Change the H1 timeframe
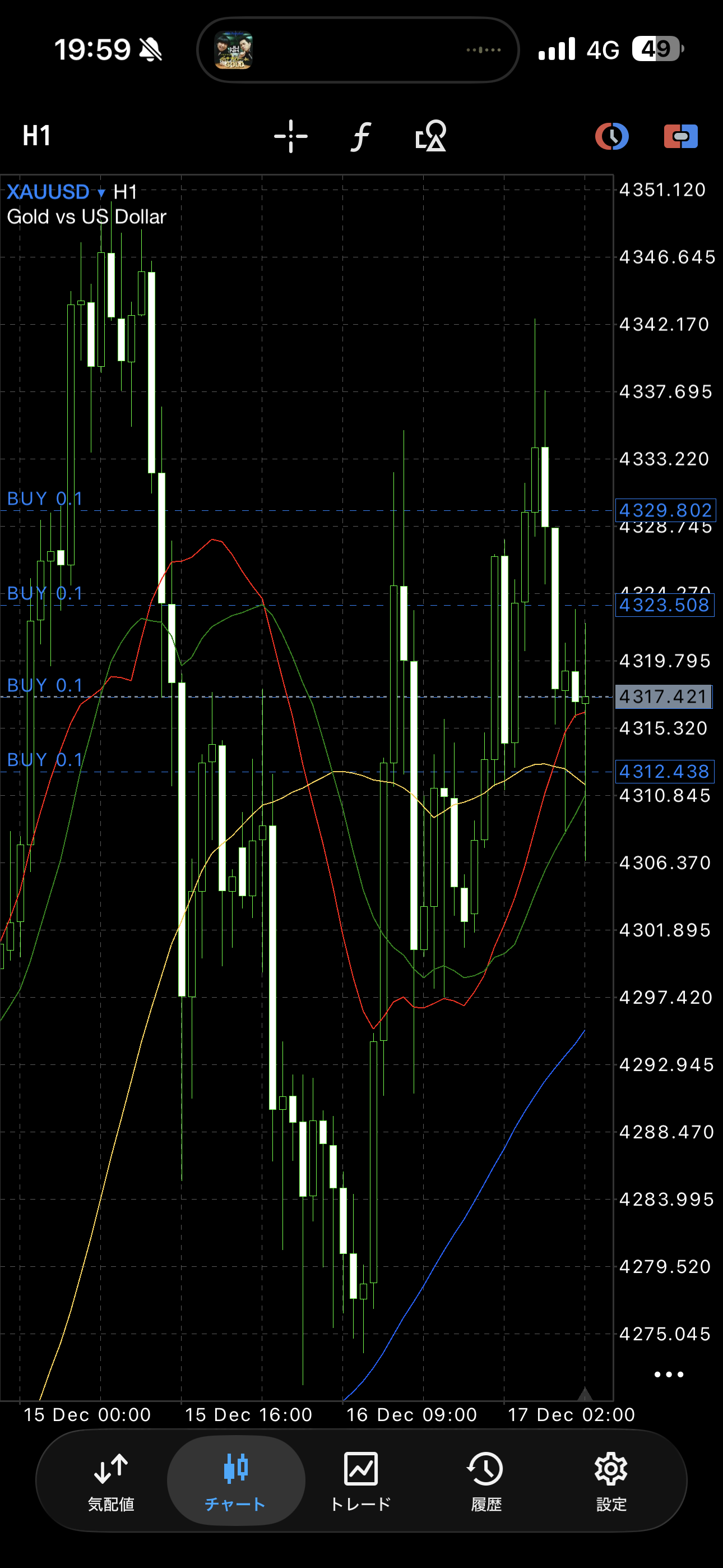The image size is (723, 1568). pos(36,136)
